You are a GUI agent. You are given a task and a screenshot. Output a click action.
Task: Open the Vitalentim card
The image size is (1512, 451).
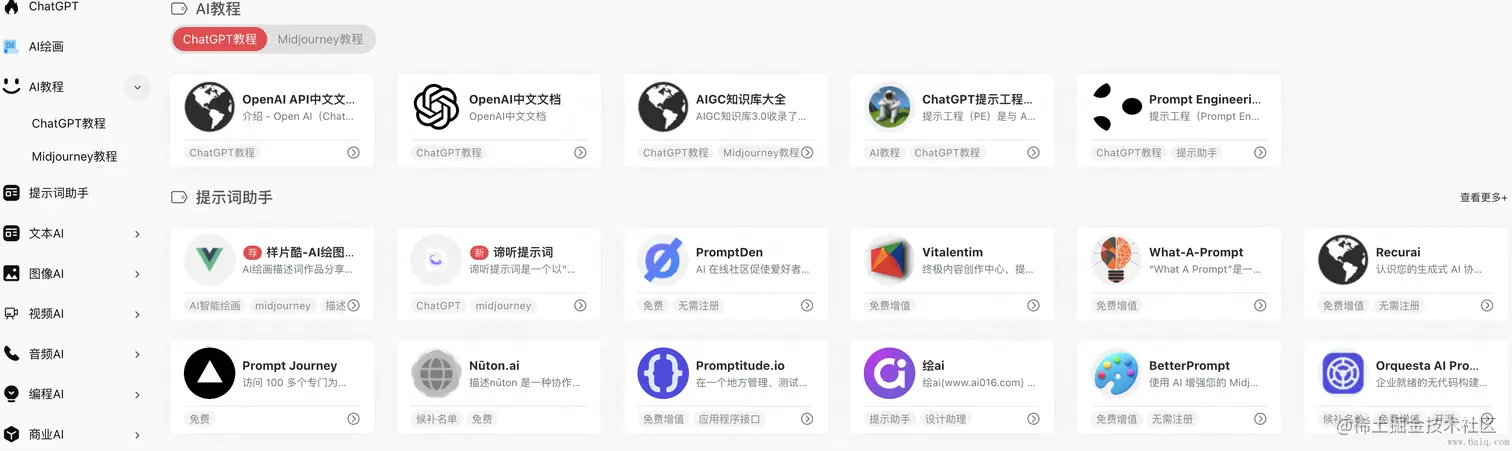pos(952,253)
